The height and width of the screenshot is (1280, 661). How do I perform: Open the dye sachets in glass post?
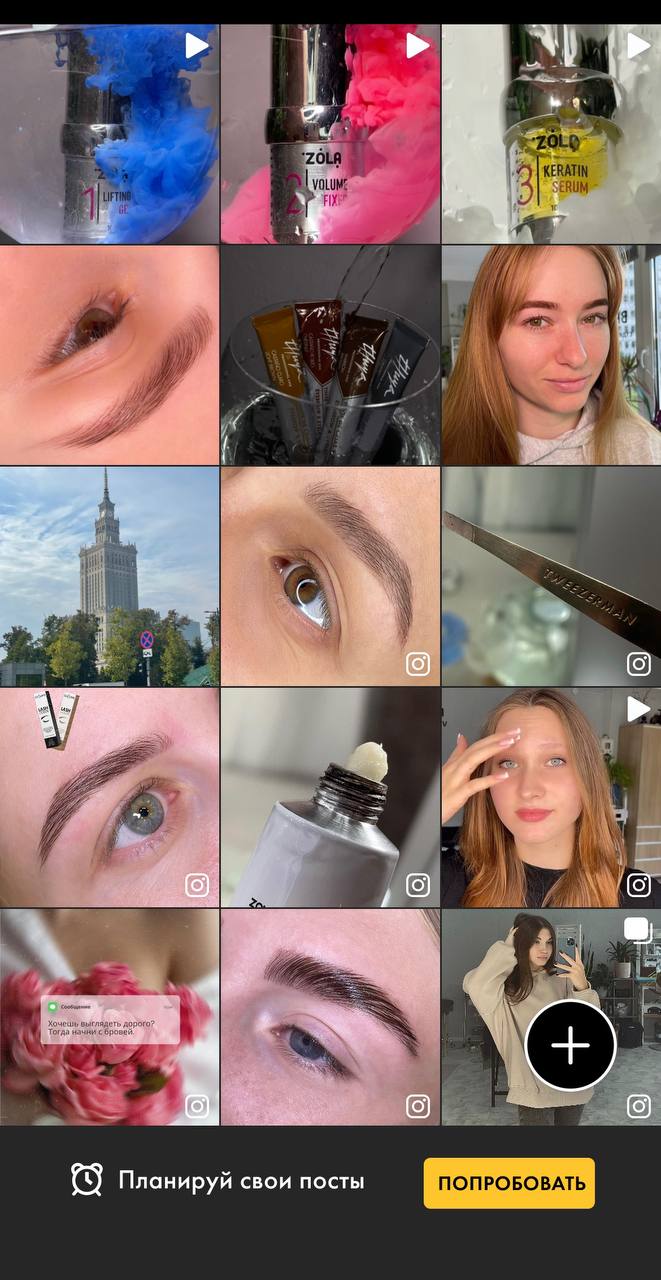click(330, 355)
